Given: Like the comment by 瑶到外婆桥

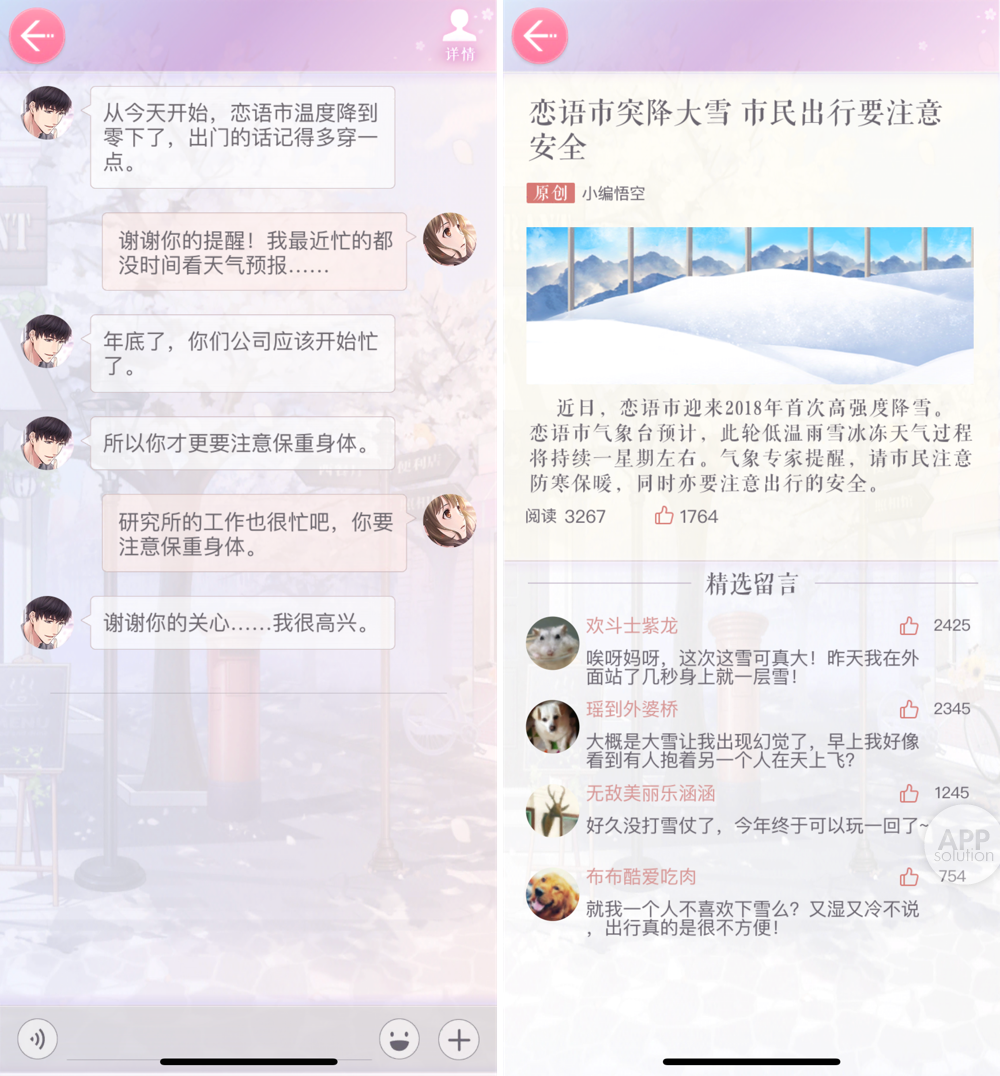Looking at the screenshot, I should coord(909,709).
